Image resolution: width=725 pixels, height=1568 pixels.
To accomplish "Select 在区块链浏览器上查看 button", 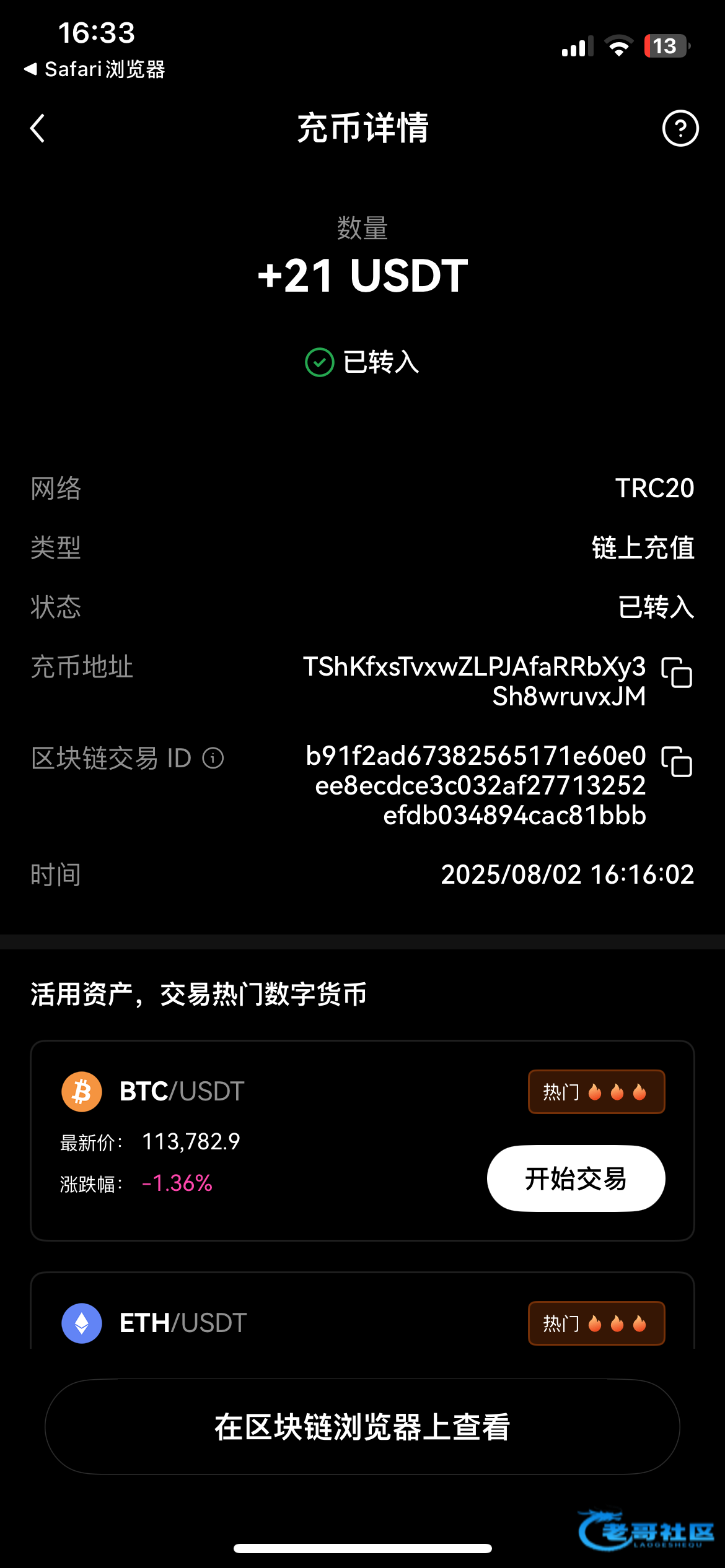I will coord(362,1427).
